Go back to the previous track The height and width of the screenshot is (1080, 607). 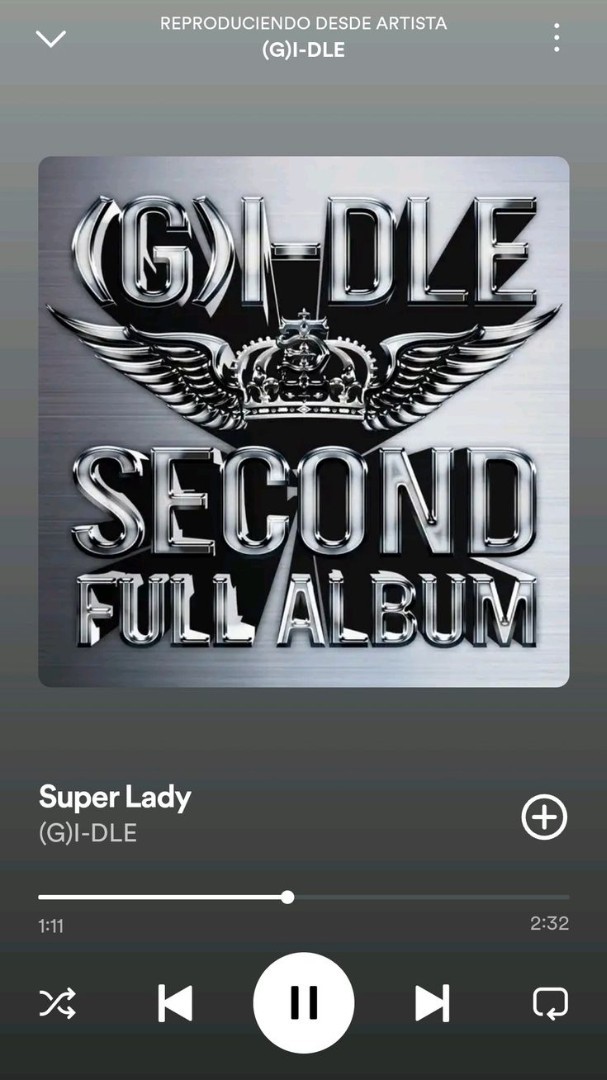point(175,1003)
